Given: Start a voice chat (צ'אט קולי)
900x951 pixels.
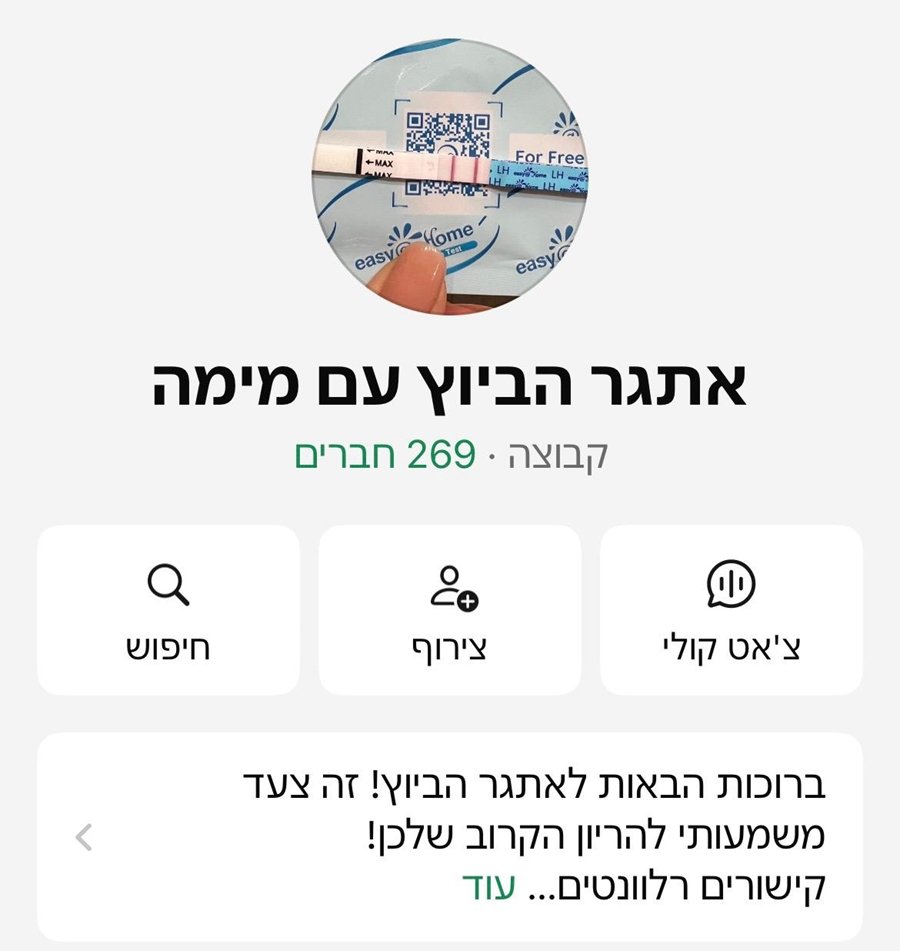Looking at the screenshot, I should coord(730,609).
